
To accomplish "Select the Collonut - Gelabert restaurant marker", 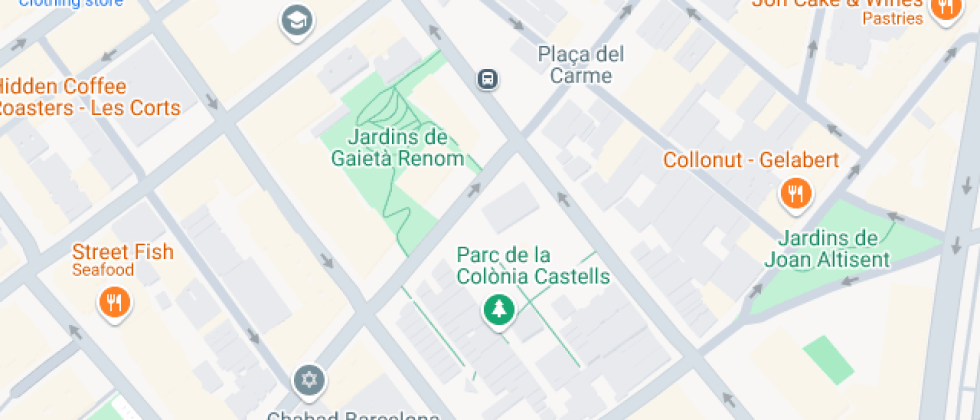I will click(x=795, y=193).
